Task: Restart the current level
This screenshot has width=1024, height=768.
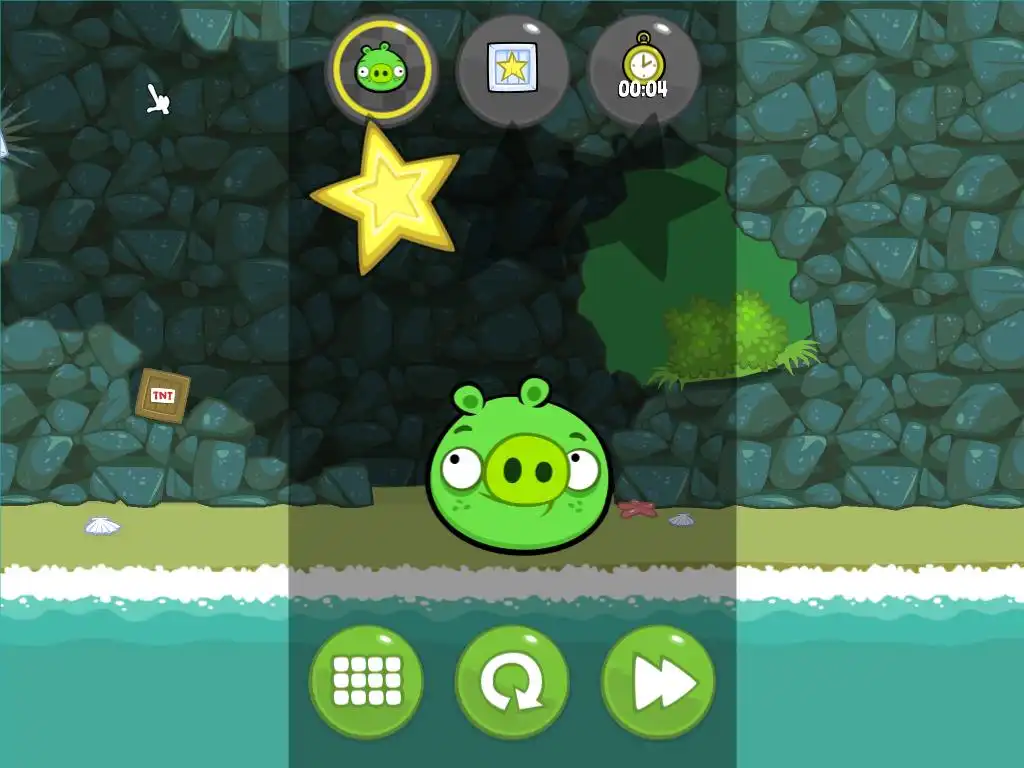Action: pyautogui.click(x=512, y=682)
